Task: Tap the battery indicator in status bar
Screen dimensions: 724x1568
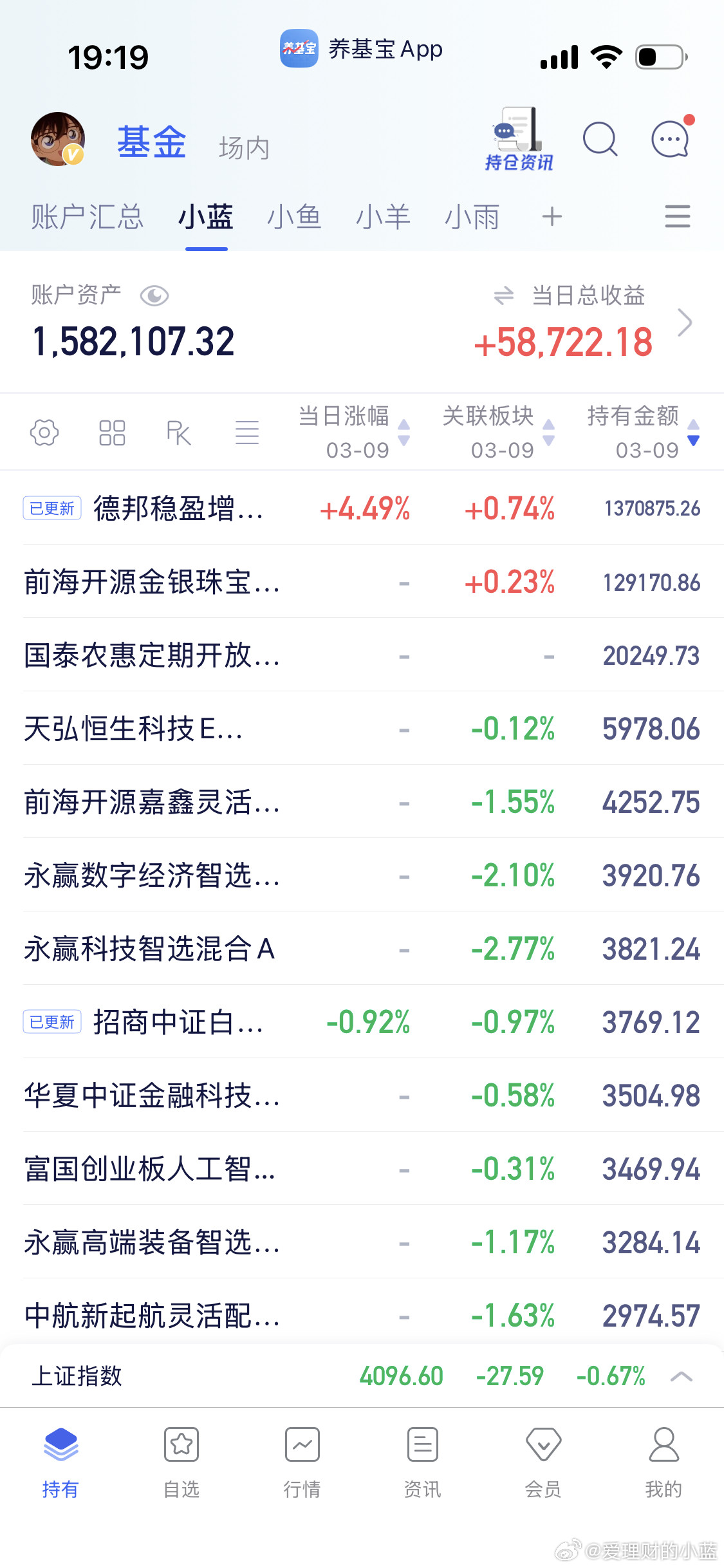Action: 658,57
